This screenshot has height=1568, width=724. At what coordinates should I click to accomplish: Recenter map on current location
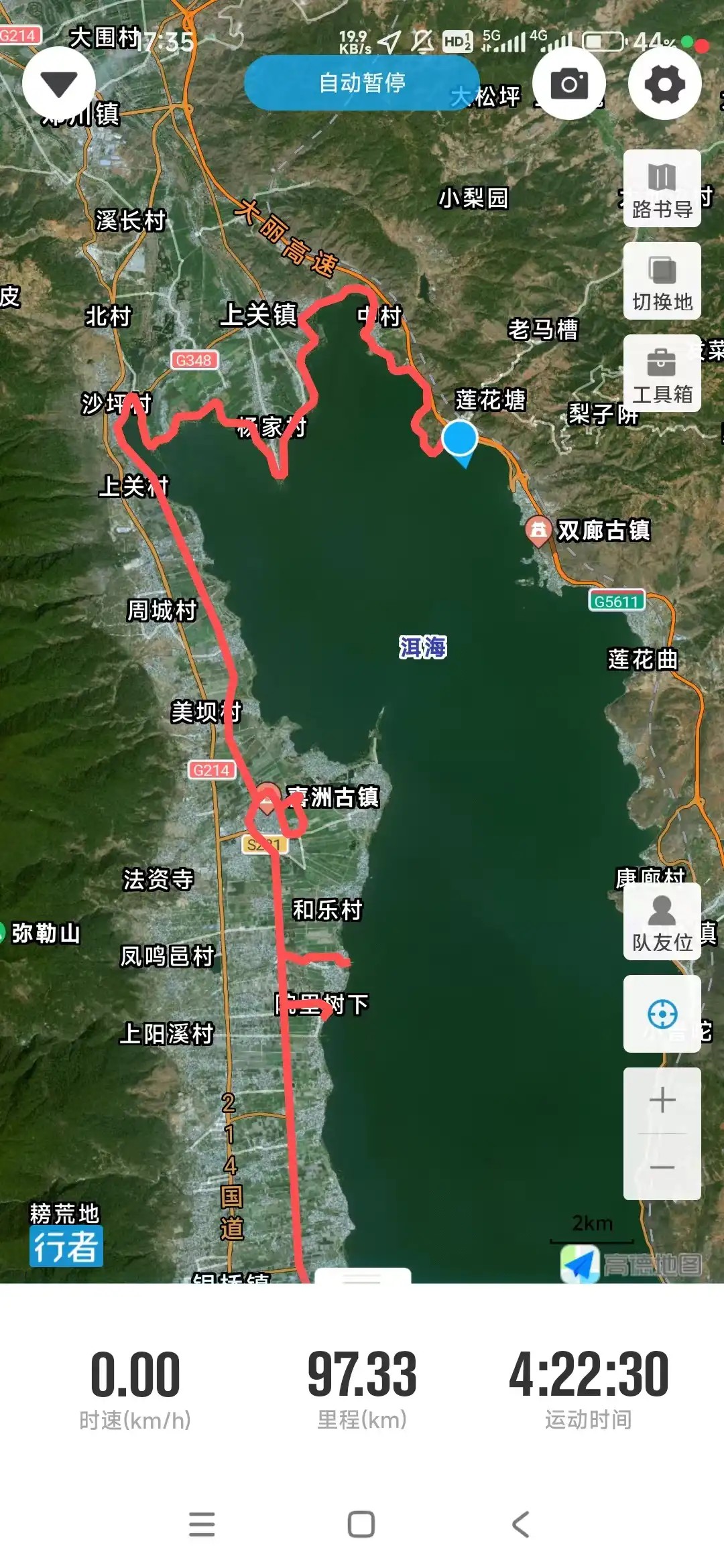coord(662,1014)
